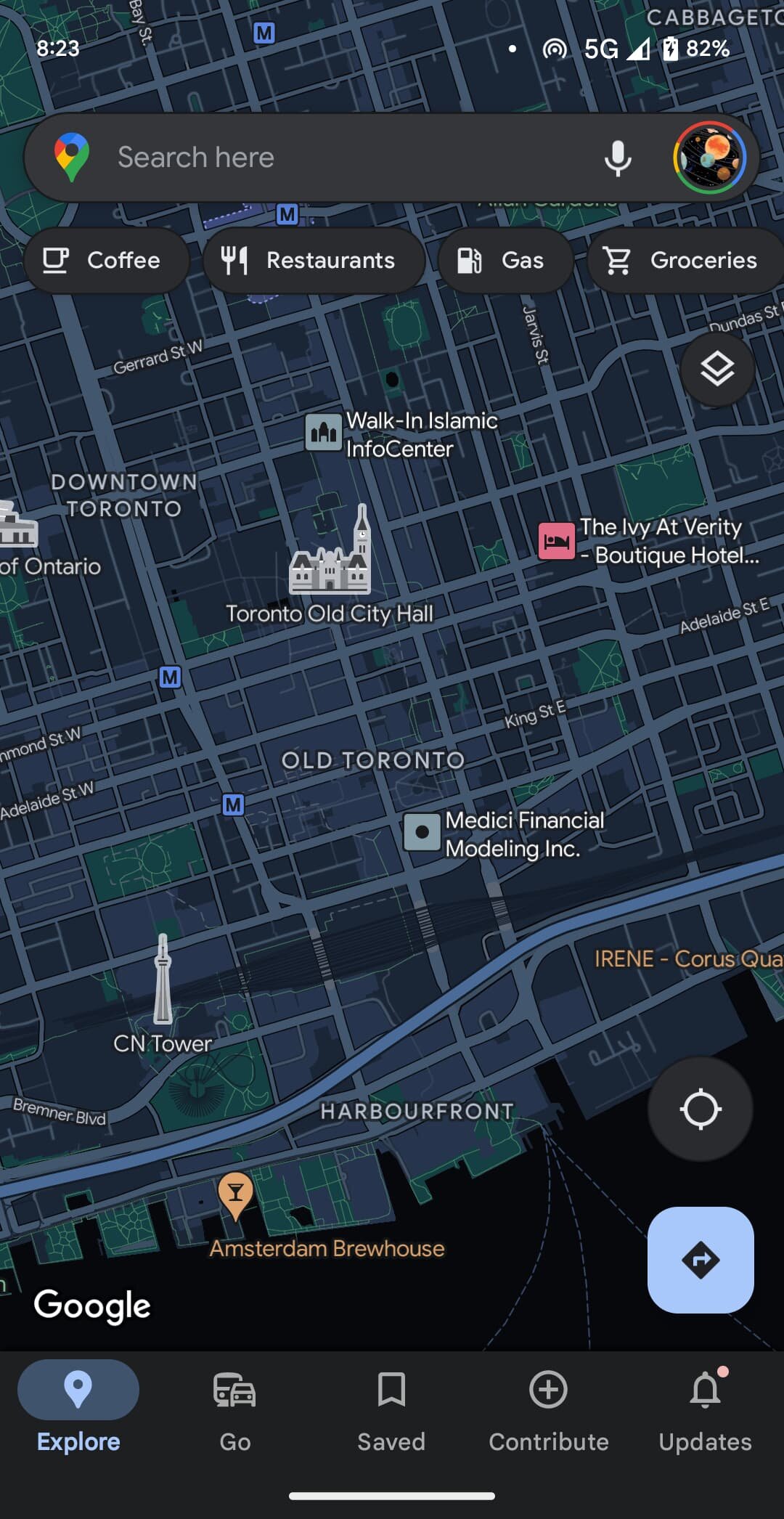Find Gas stations nearby
Viewport: 784px width, 1519px height.
(x=505, y=260)
